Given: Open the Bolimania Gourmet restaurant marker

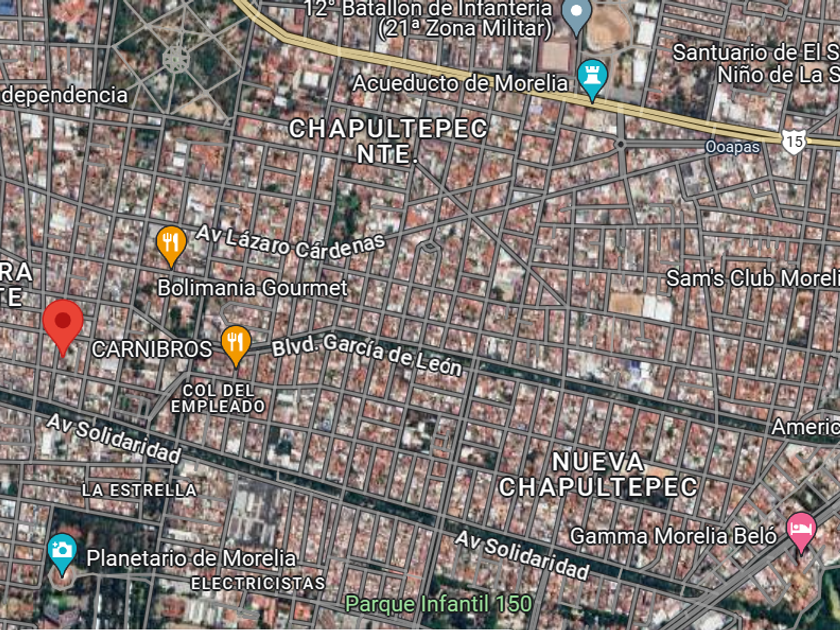Looking at the screenshot, I should tap(171, 246).
